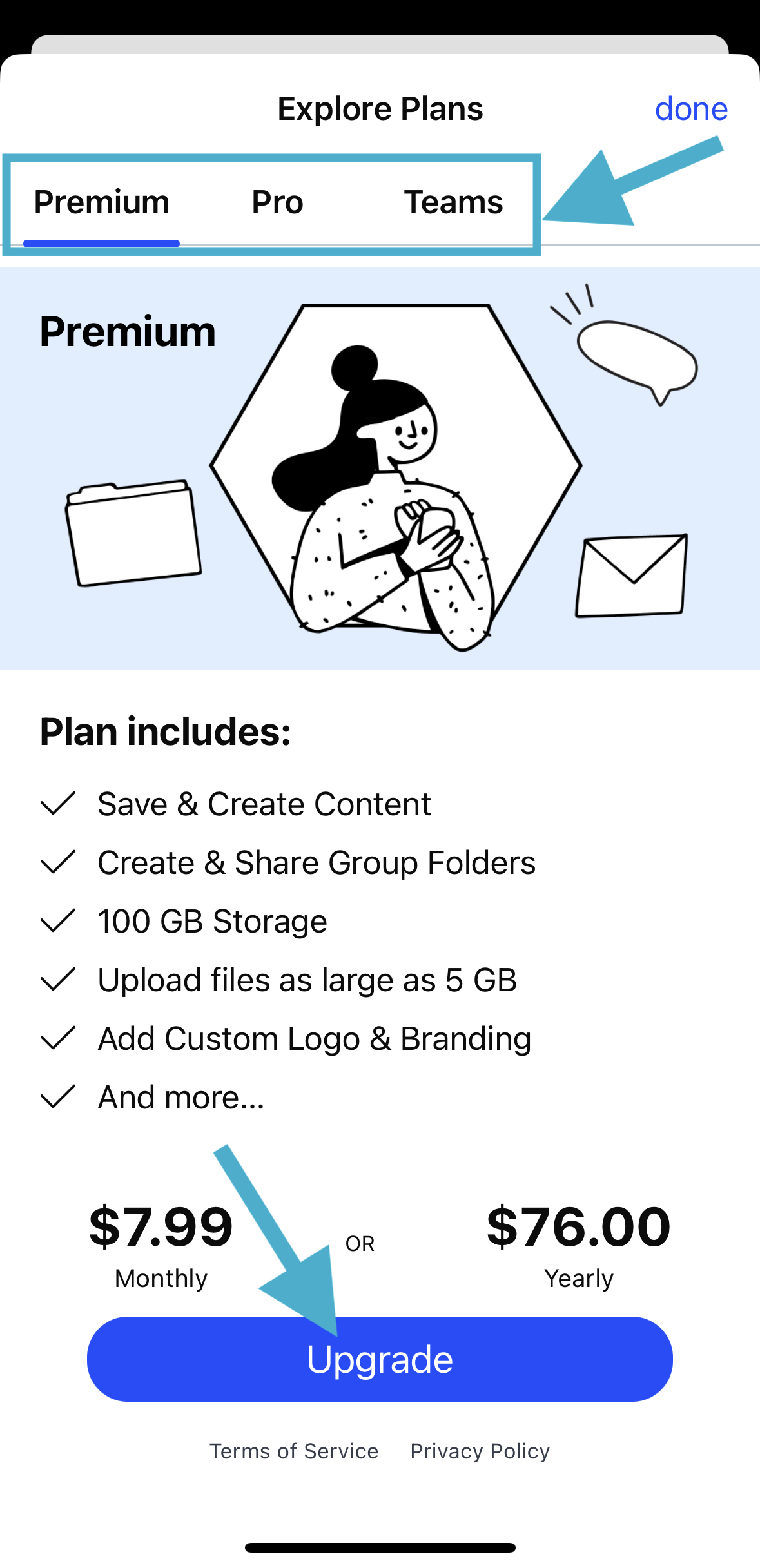Open the Terms of Service link

point(294,1451)
